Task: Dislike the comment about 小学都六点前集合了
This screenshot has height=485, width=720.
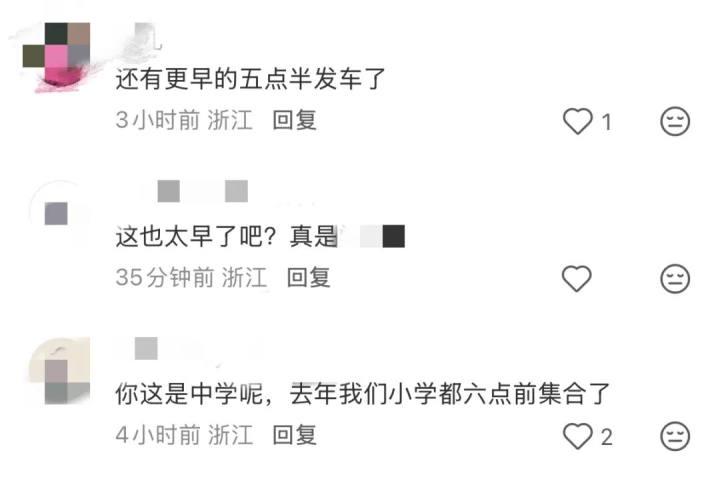Action: tap(676, 435)
